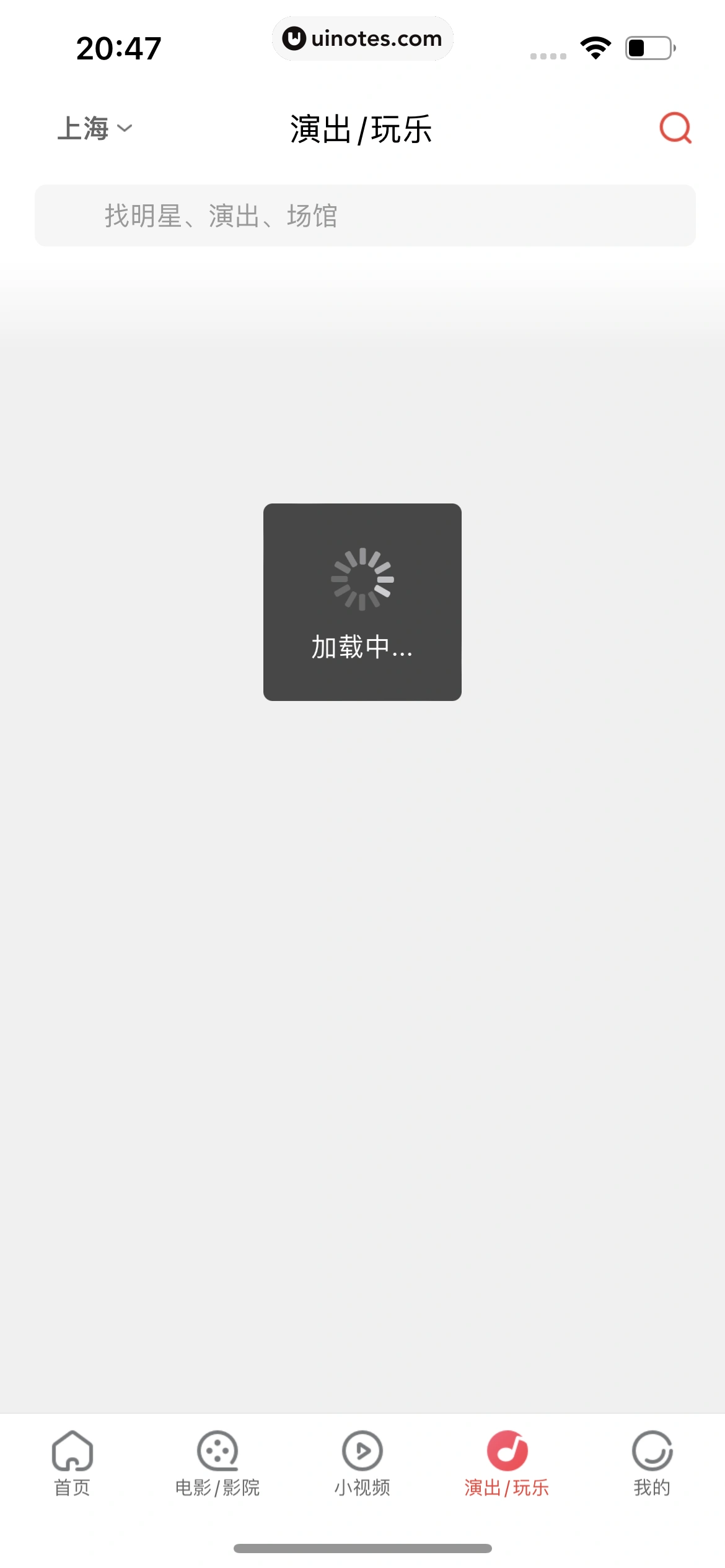The width and height of the screenshot is (725, 1568).
Task: Open the 上海 city selector
Action: click(95, 129)
